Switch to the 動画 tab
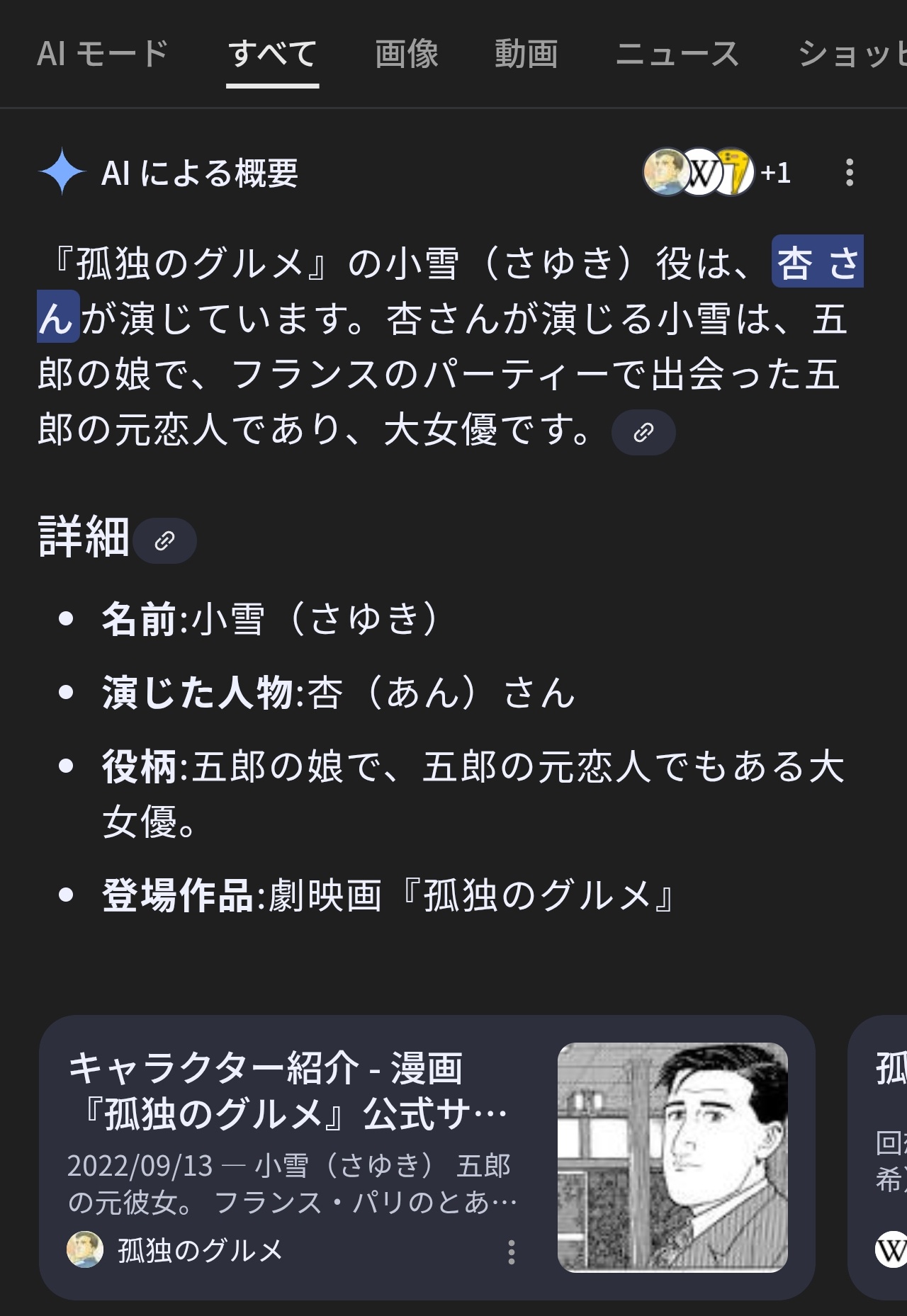 [526, 54]
